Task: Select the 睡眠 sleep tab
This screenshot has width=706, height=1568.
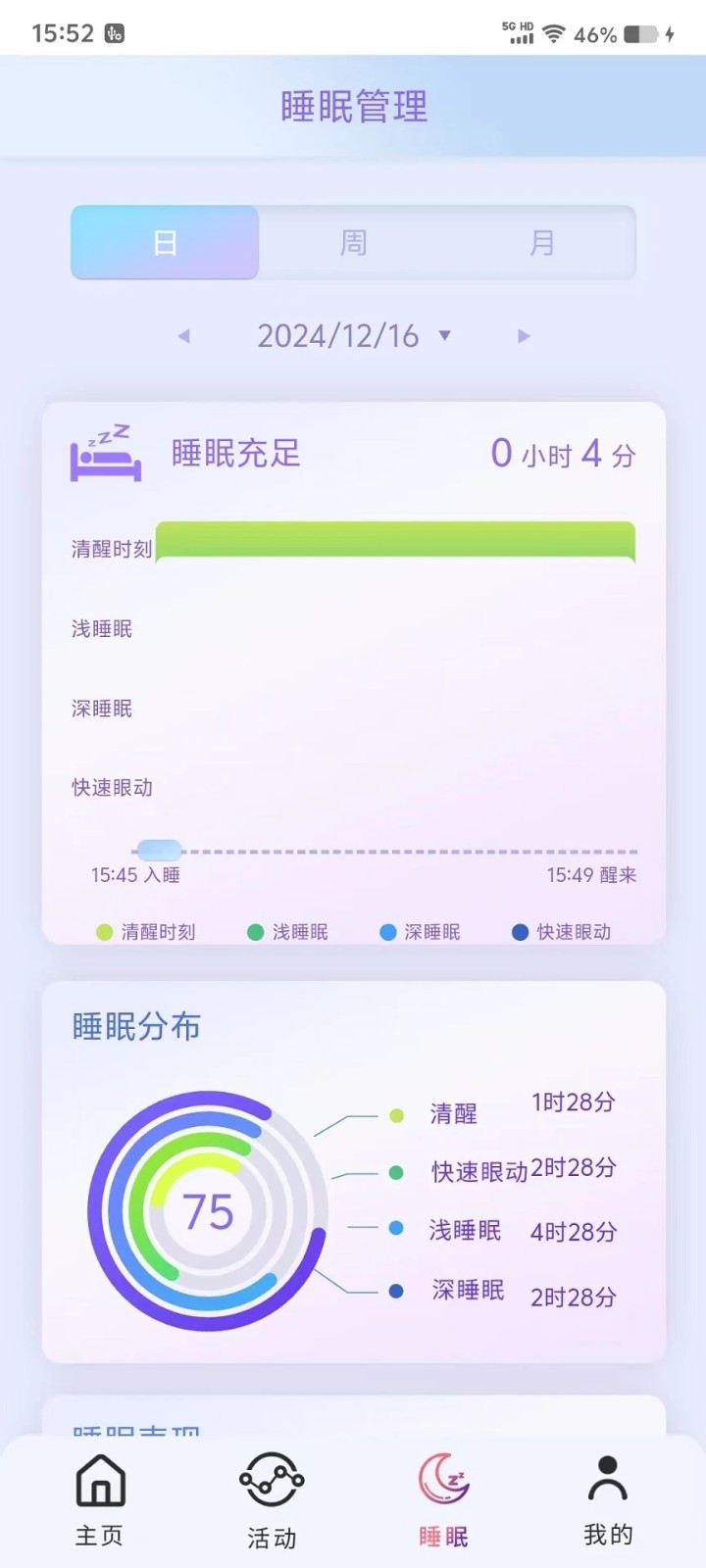Action: click(x=443, y=1499)
